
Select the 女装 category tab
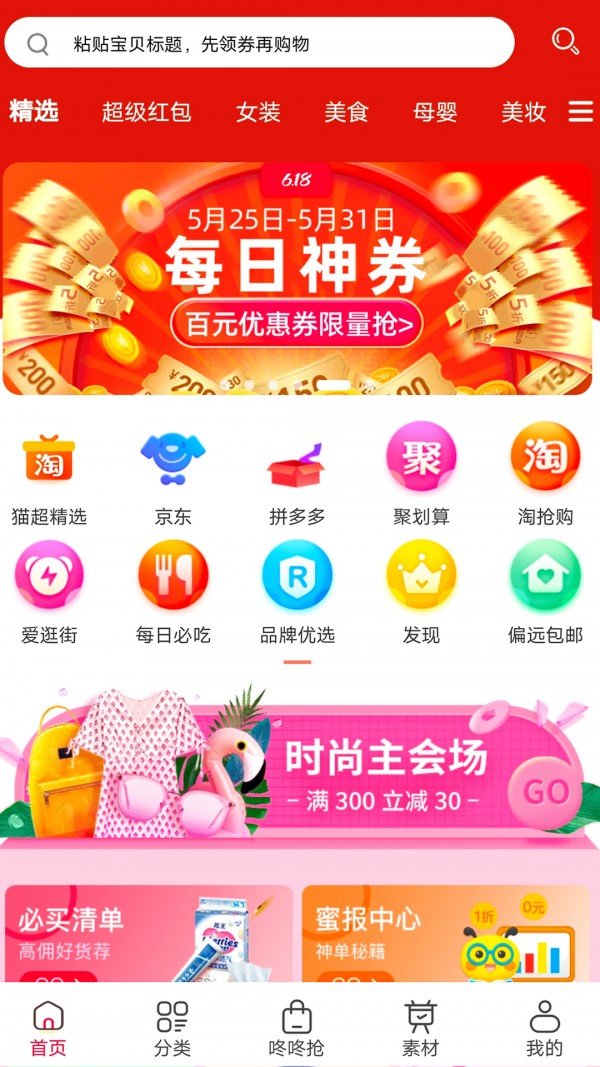258,112
